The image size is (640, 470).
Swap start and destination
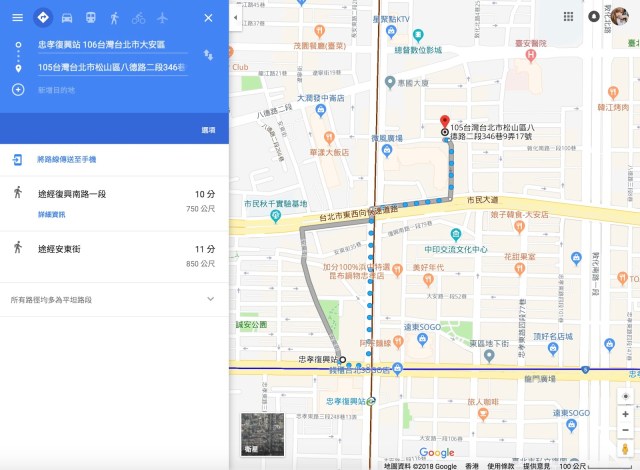(207, 55)
